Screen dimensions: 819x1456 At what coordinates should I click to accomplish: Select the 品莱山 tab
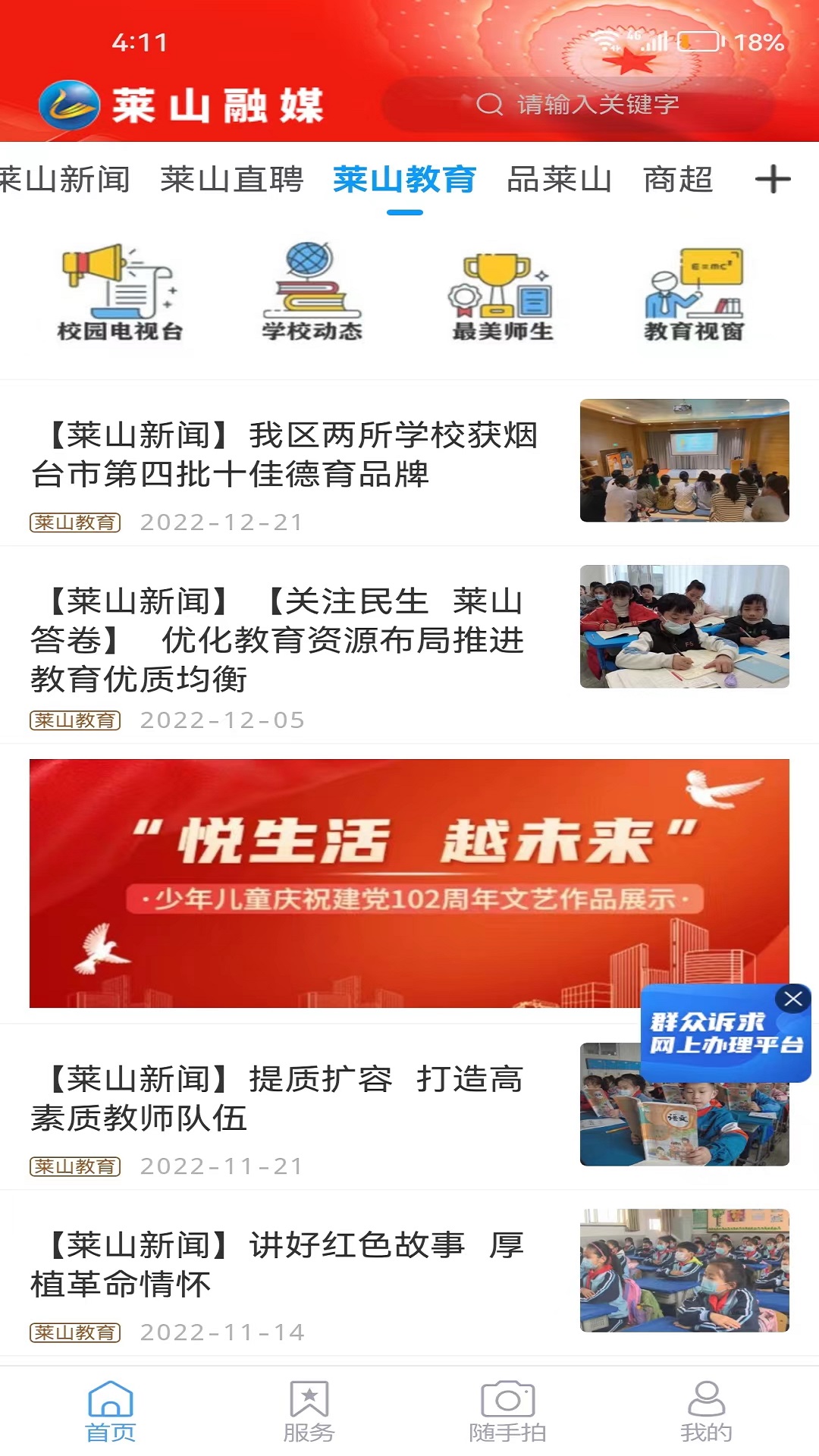[x=560, y=180]
